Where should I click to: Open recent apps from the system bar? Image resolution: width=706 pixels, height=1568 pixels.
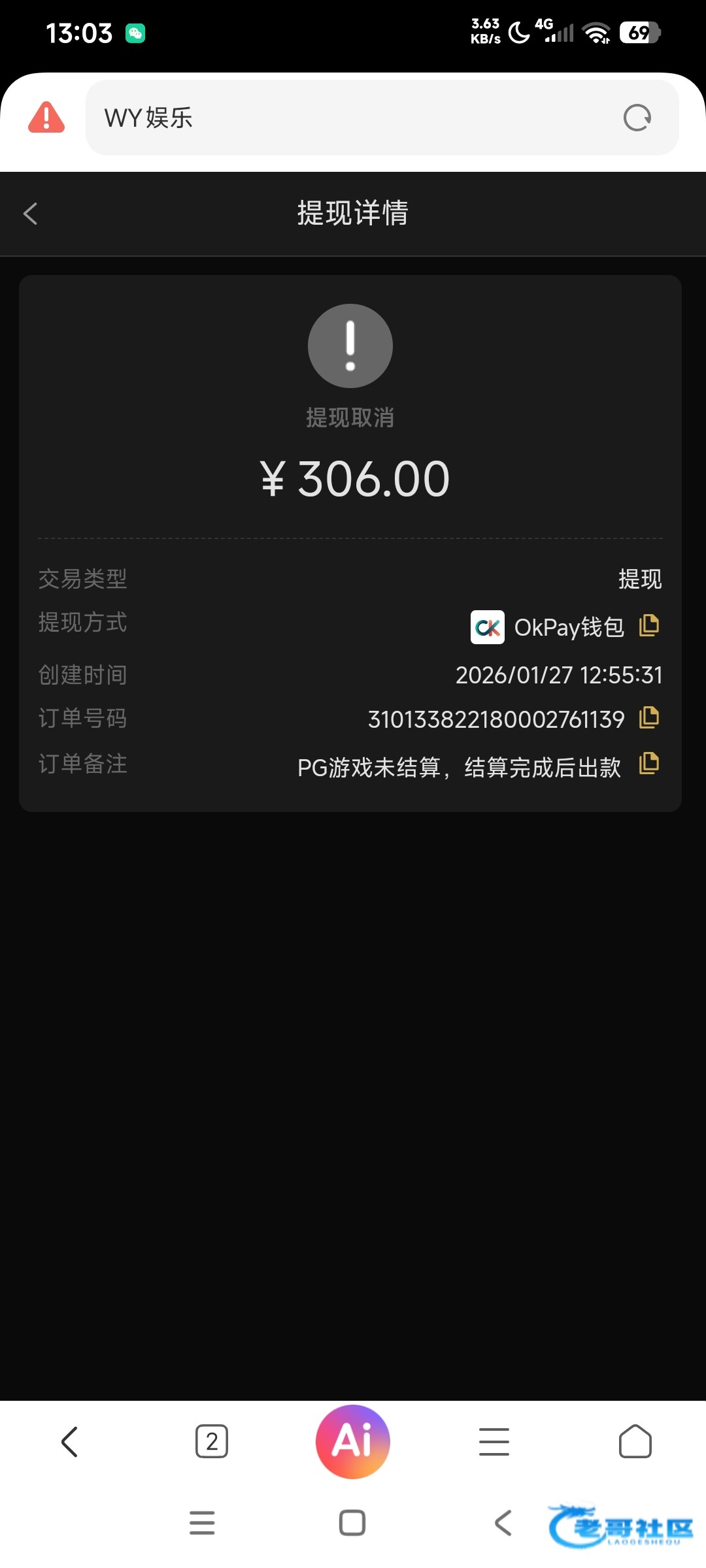pyautogui.click(x=202, y=1523)
